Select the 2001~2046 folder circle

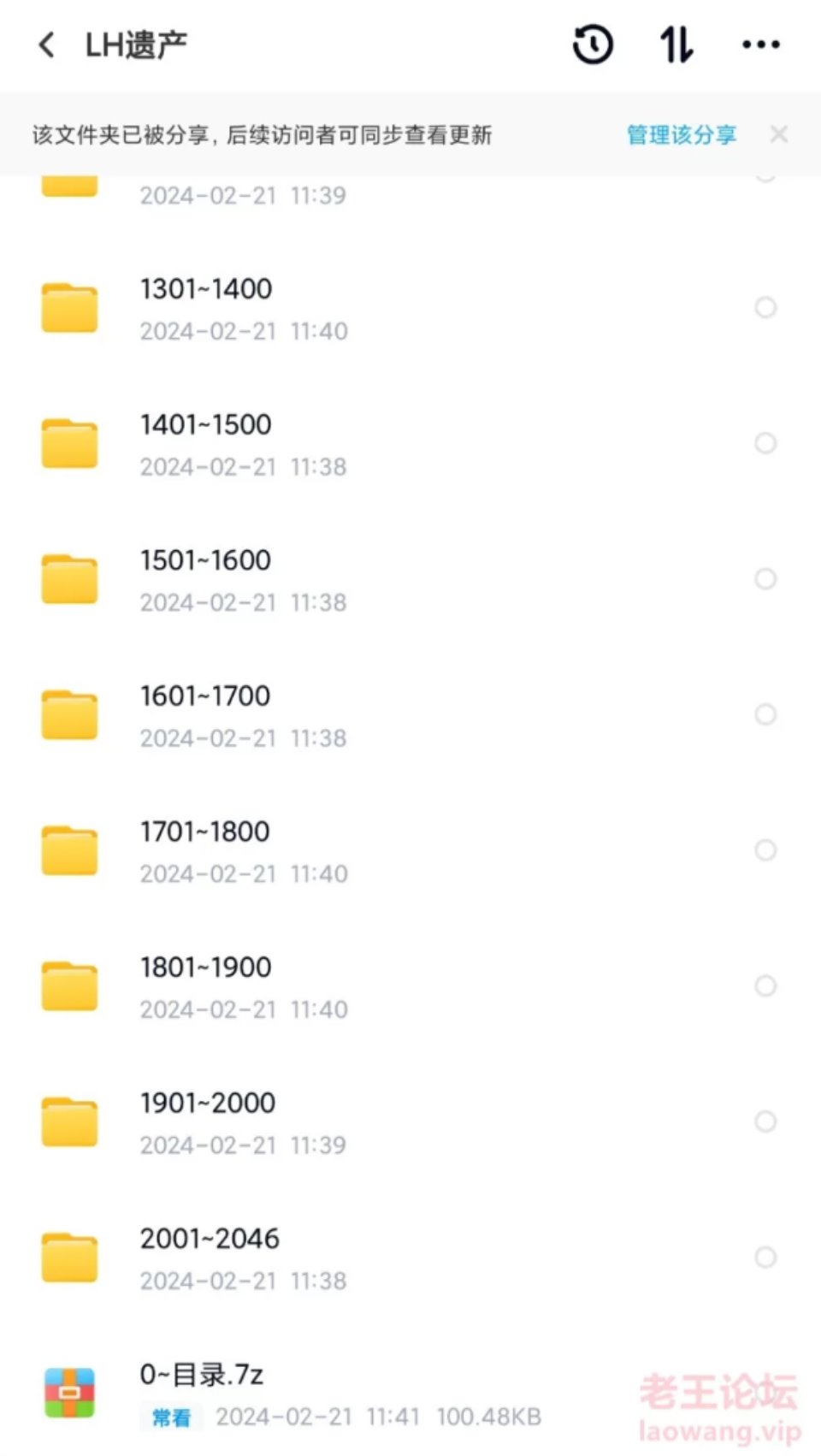pos(765,1258)
